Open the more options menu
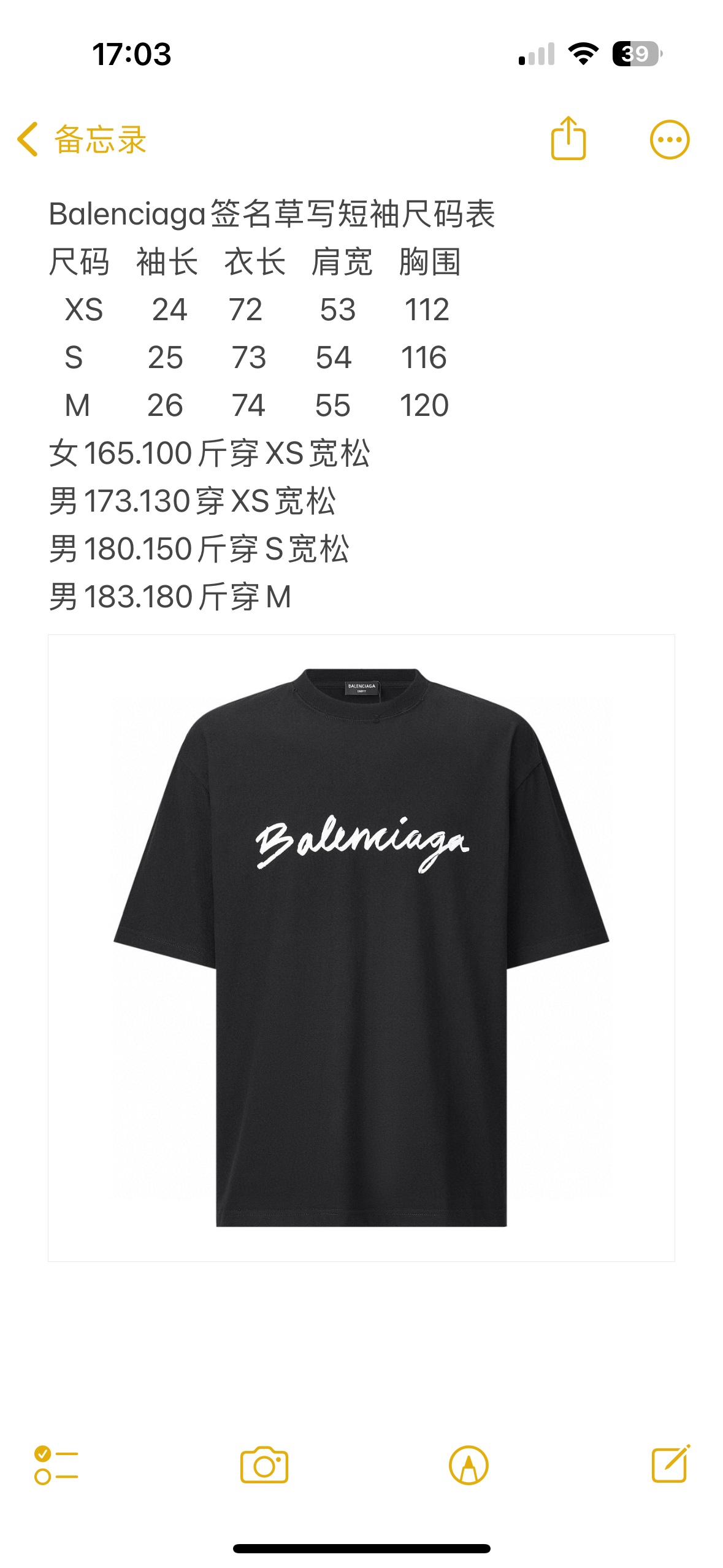The width and height of the screenshot is (723, 1568). (x=669, y=139)
